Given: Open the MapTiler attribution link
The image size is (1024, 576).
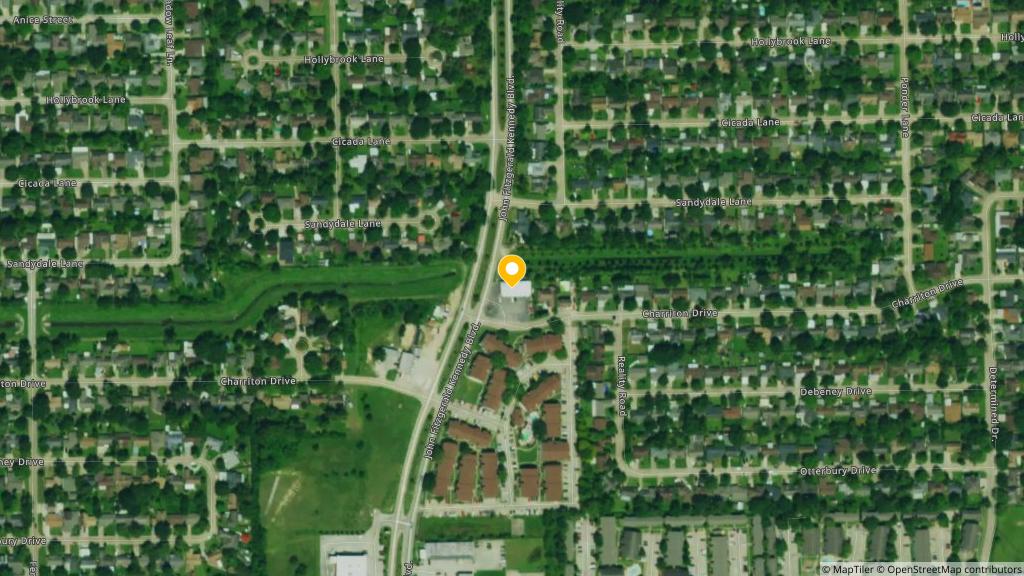Looking at the screenshot, I should coord(847,569).
